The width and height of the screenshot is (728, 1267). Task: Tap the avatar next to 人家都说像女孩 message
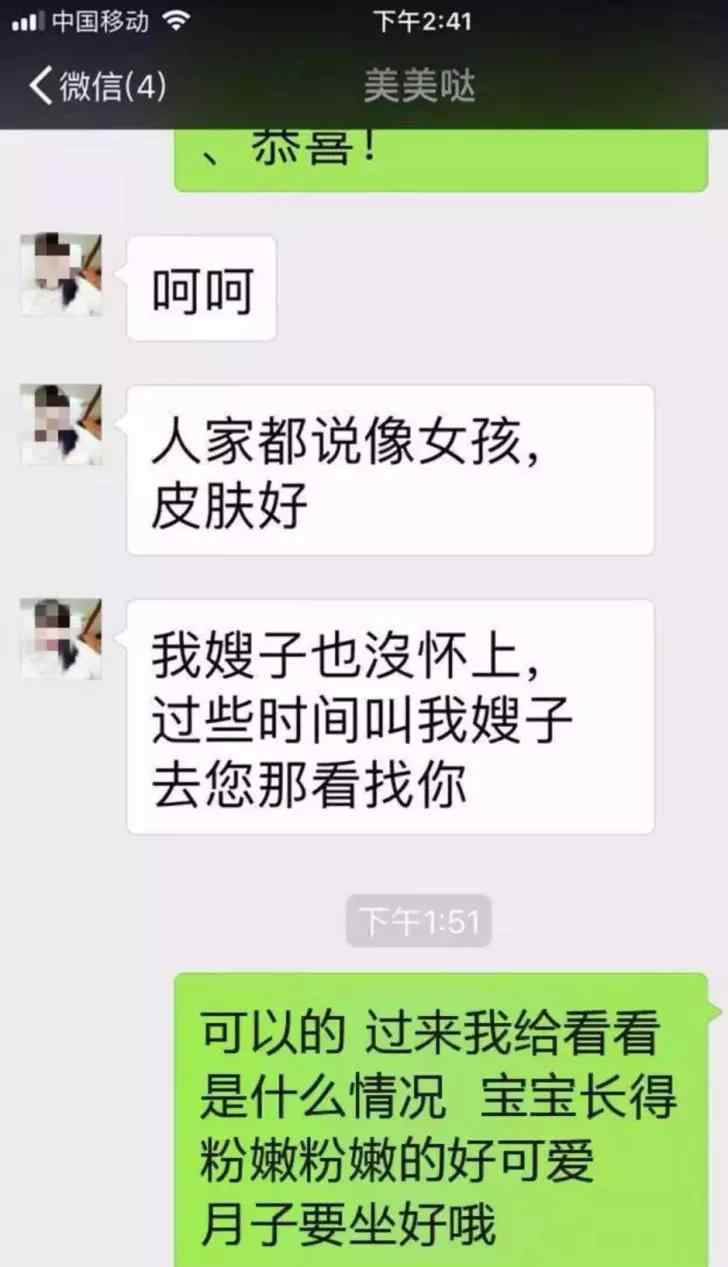61,424
